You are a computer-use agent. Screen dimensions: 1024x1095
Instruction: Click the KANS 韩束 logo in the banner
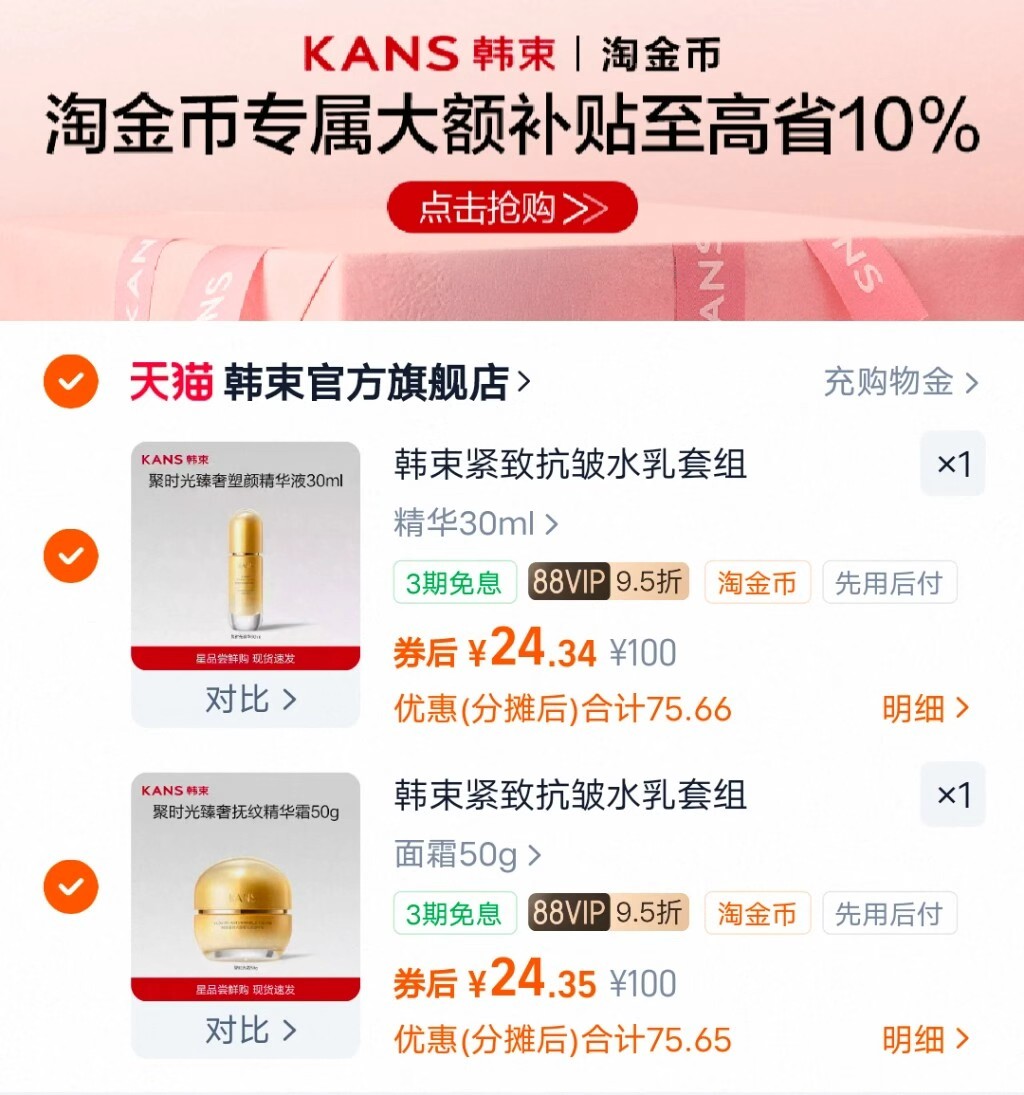432,57
